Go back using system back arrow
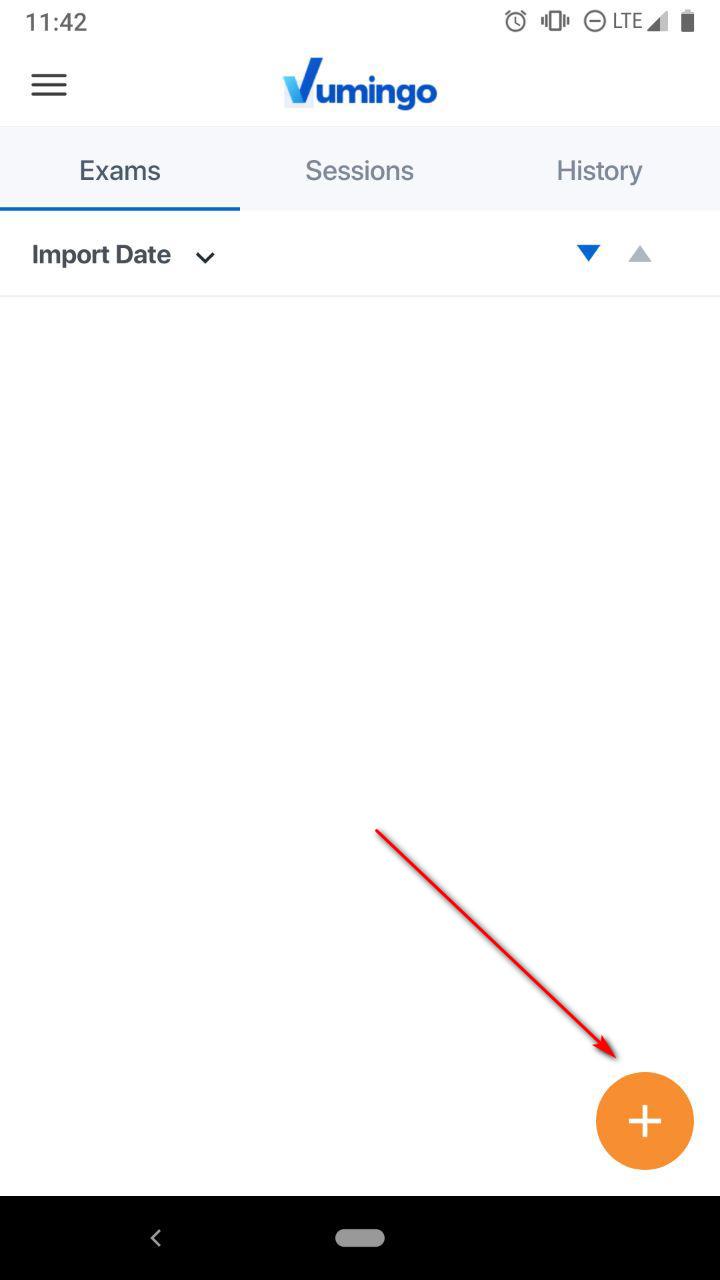 pyautogui.click(x=155, y=1238)
